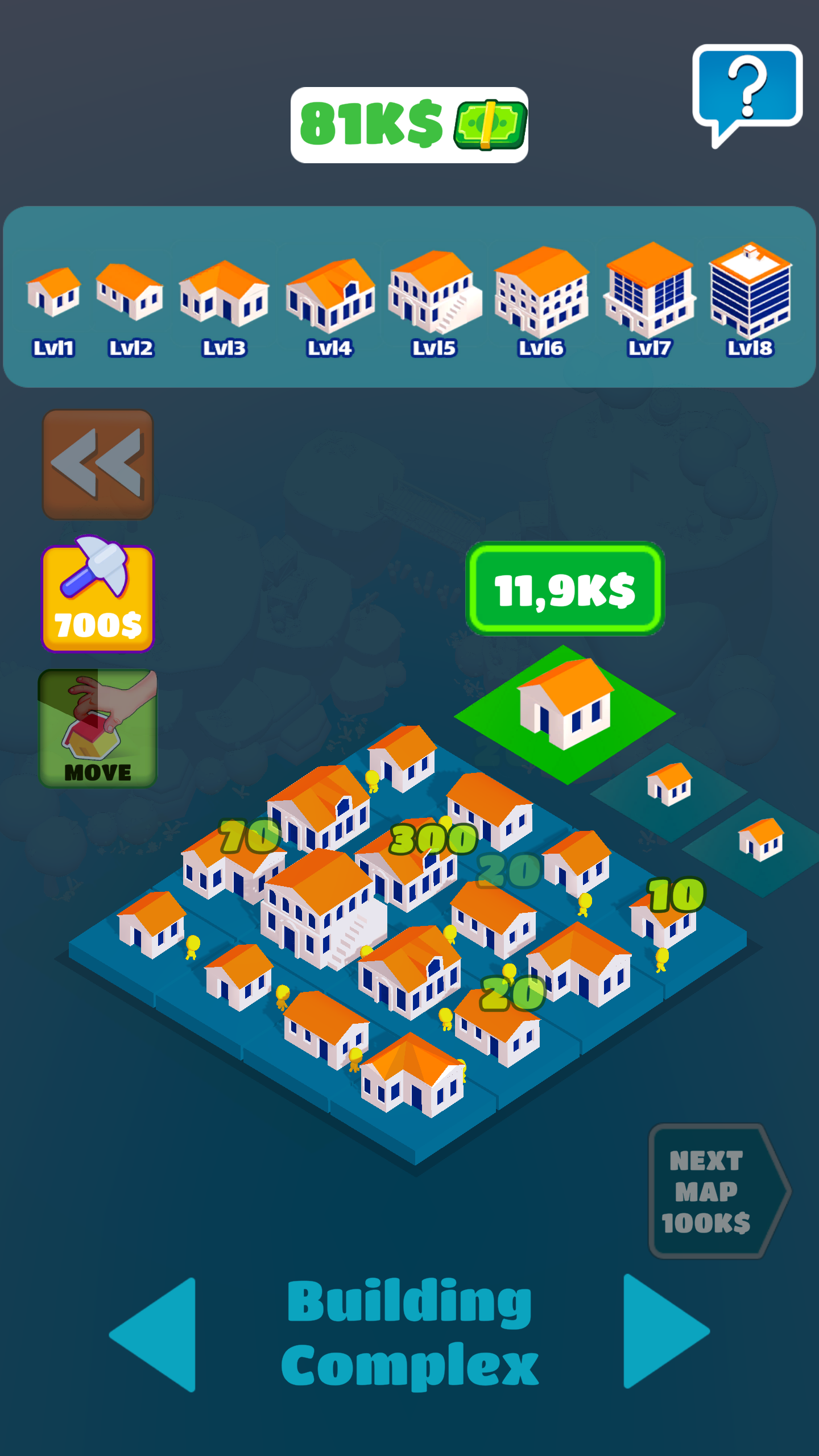Unlock the Next Map for 100K$
Image resolution: width=819 pixels, height=1456 pixels.
tap(715, 1190)
